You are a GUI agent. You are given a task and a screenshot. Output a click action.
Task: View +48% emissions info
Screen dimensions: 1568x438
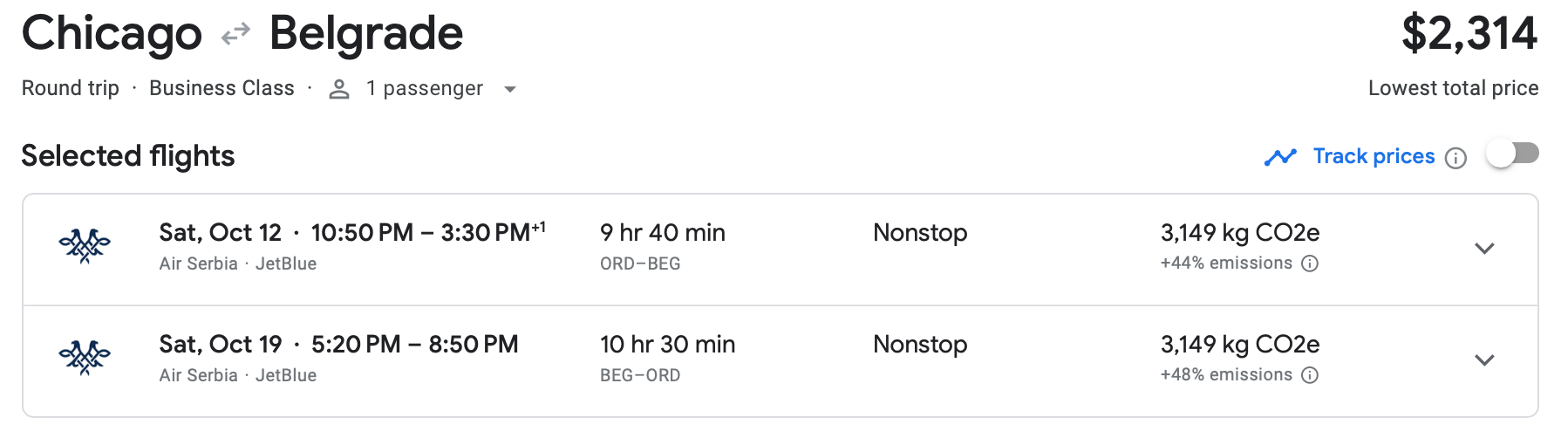1310,375
